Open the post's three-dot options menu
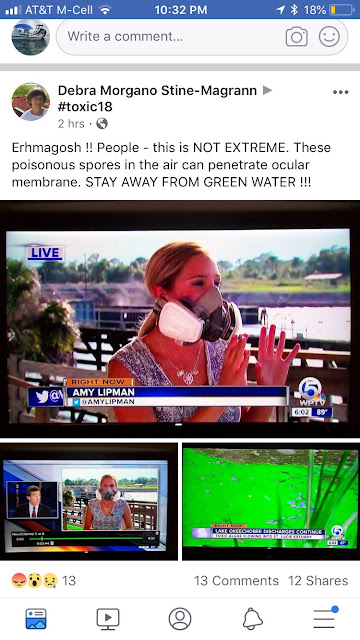Screen dimensions: 360x640 coord(340,92)
